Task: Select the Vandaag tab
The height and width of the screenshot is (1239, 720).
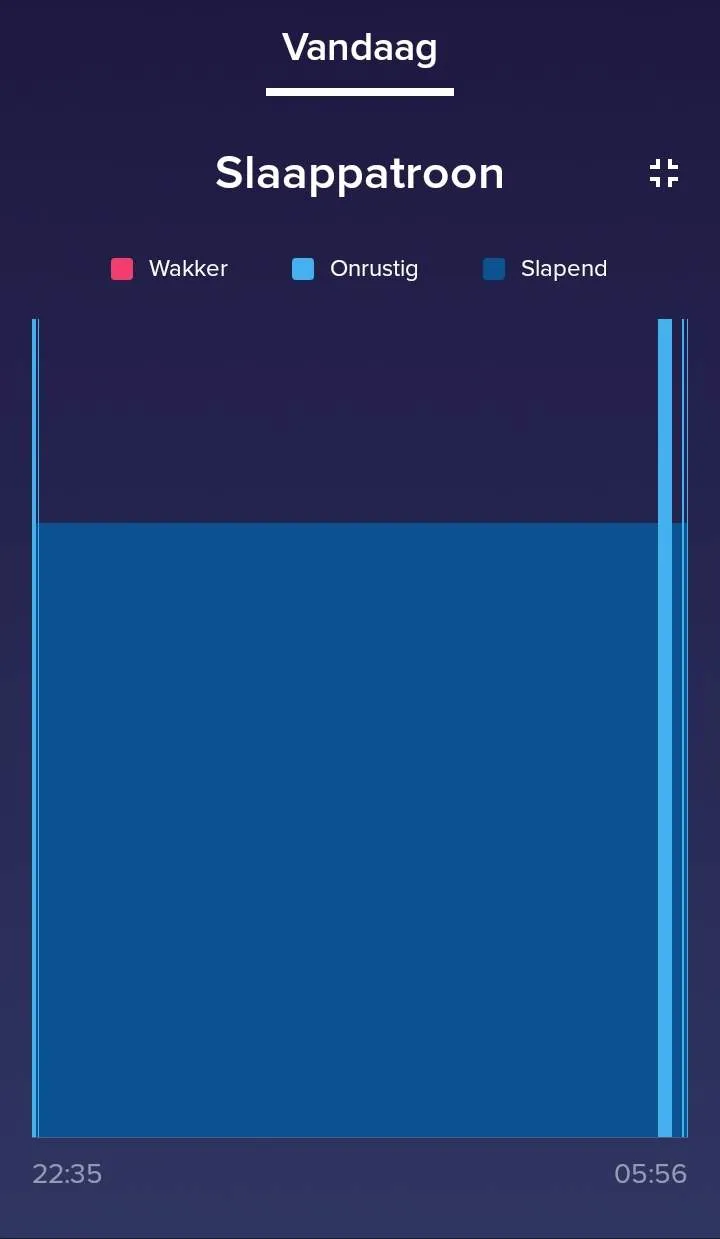Action: point(360,48)
